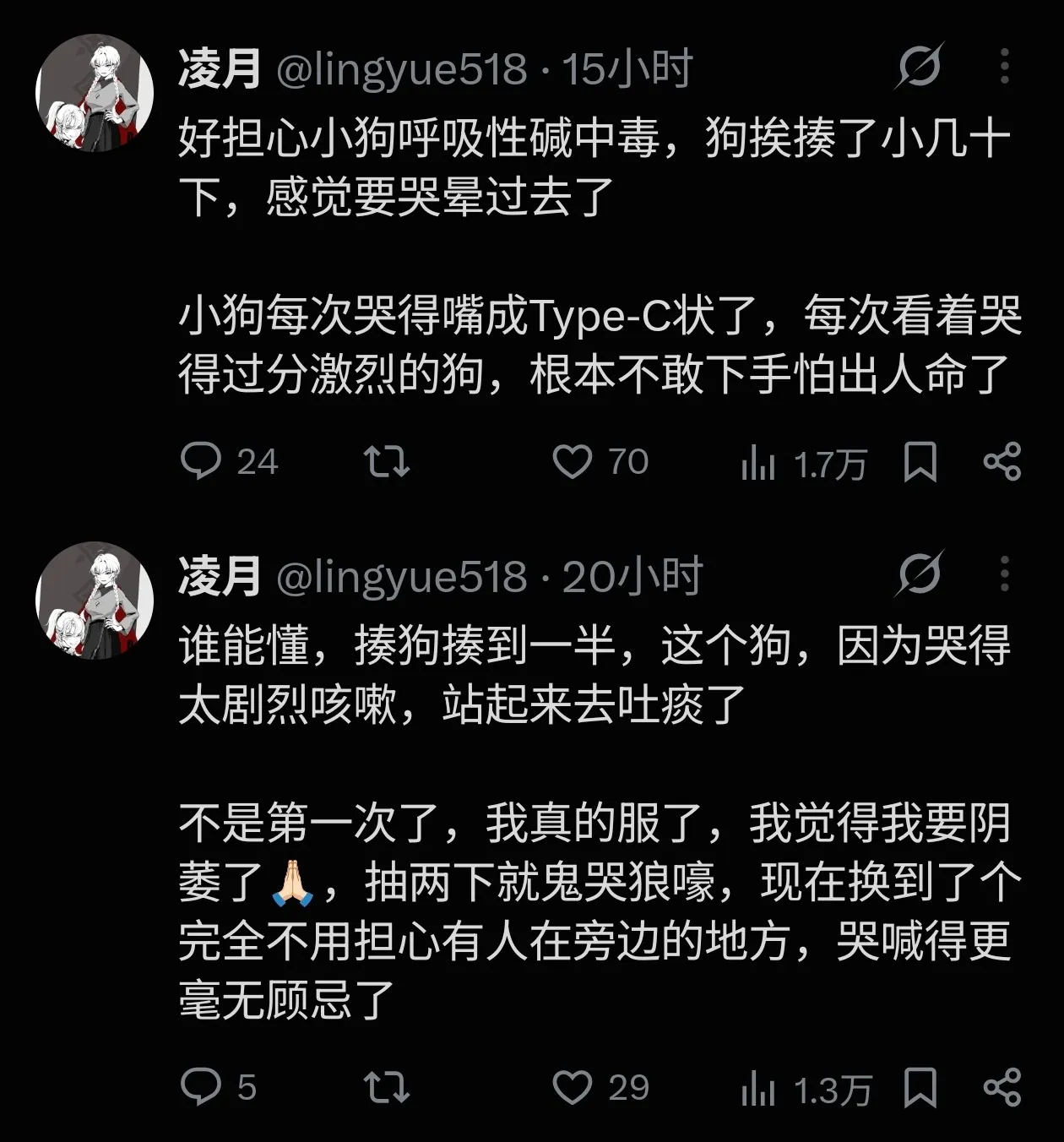Viewport: 1064px width, 1142px height.
Task: Tap the avatar on the 20小时 post
Action: [95, 601]
